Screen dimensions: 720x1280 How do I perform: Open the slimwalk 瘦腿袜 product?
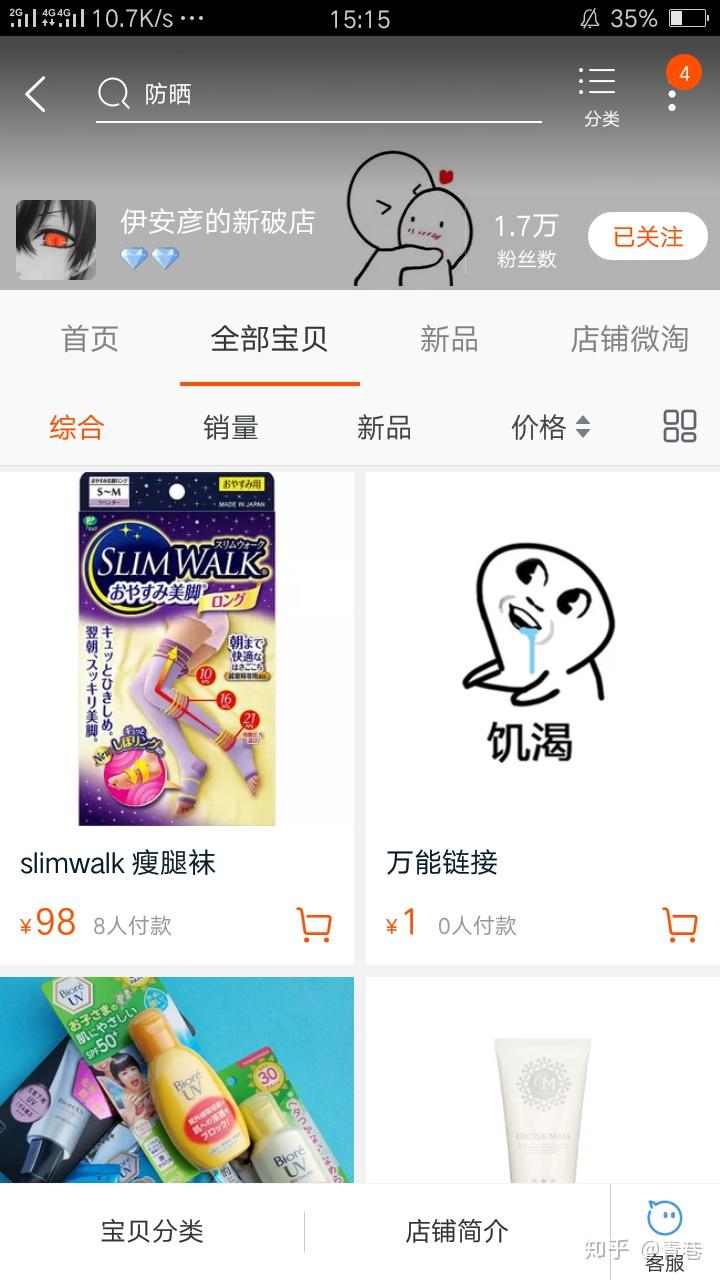click(x=177, y=650)
